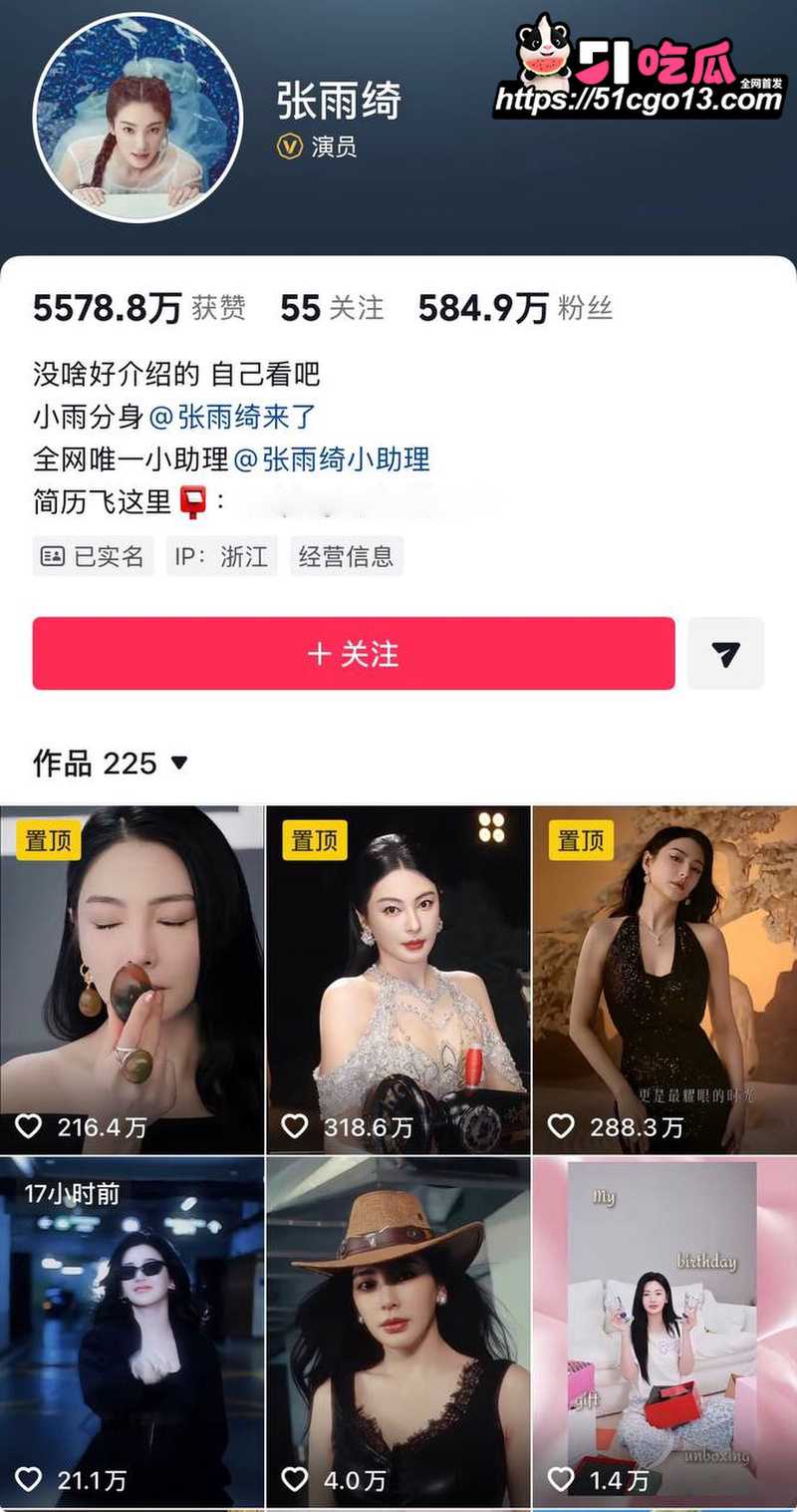797x1512 pixels.
Task: Tap the red 关注 follow button
Action: click(354, 654)
